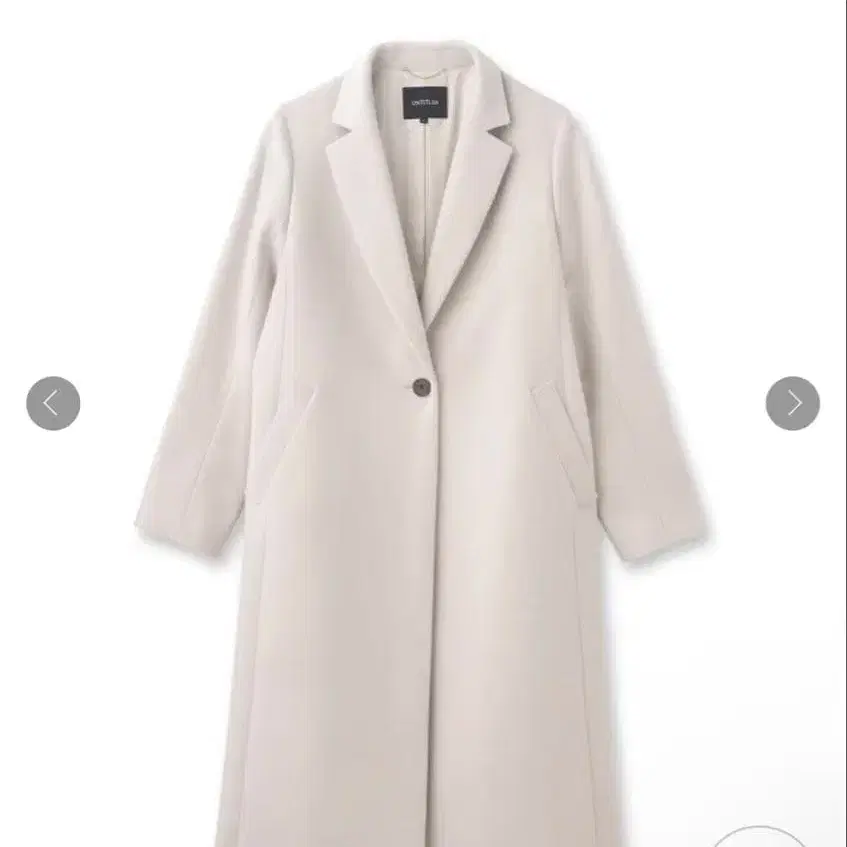Screen dimensions: 847x847
Task: Show the next product image
Action: 792,403
